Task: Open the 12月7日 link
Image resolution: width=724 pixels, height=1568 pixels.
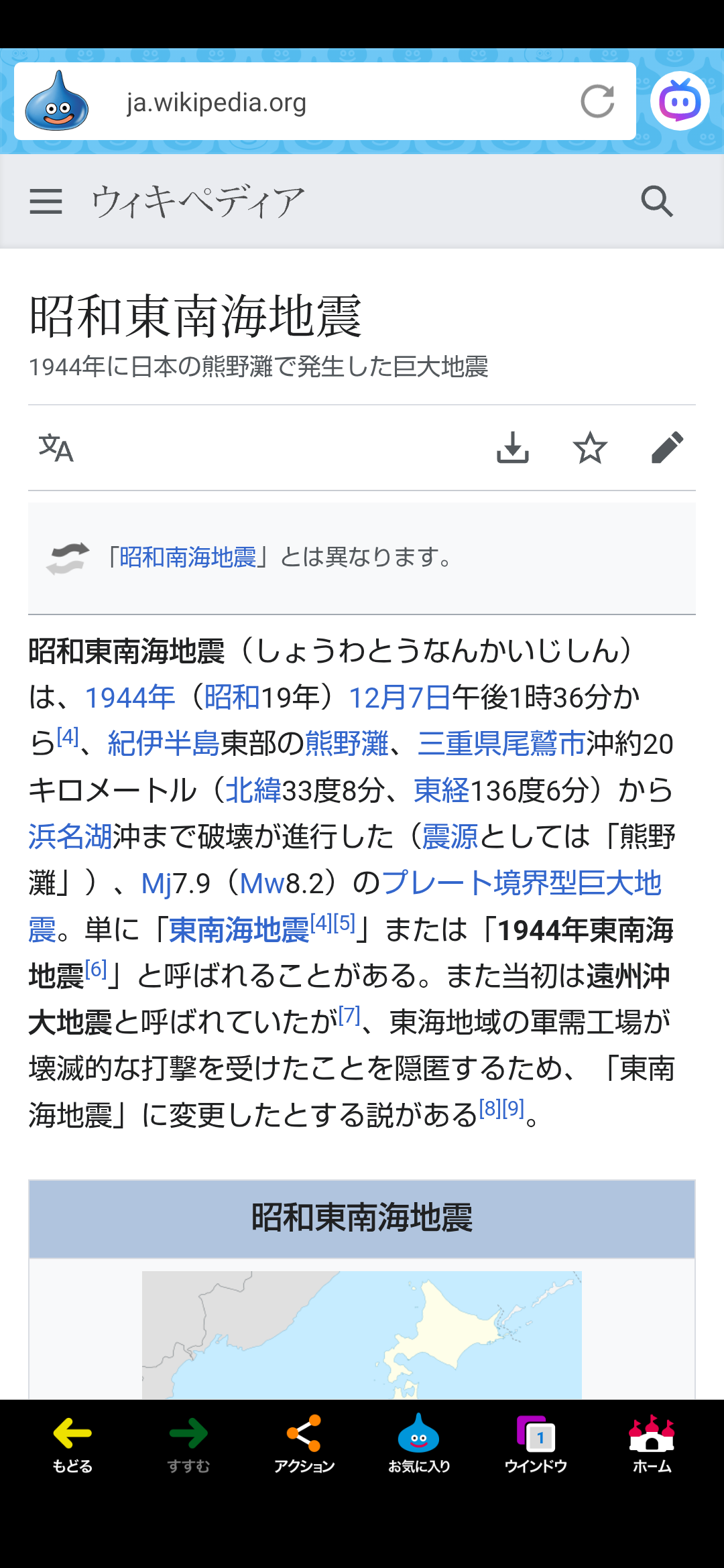Action: coord(400,698)
